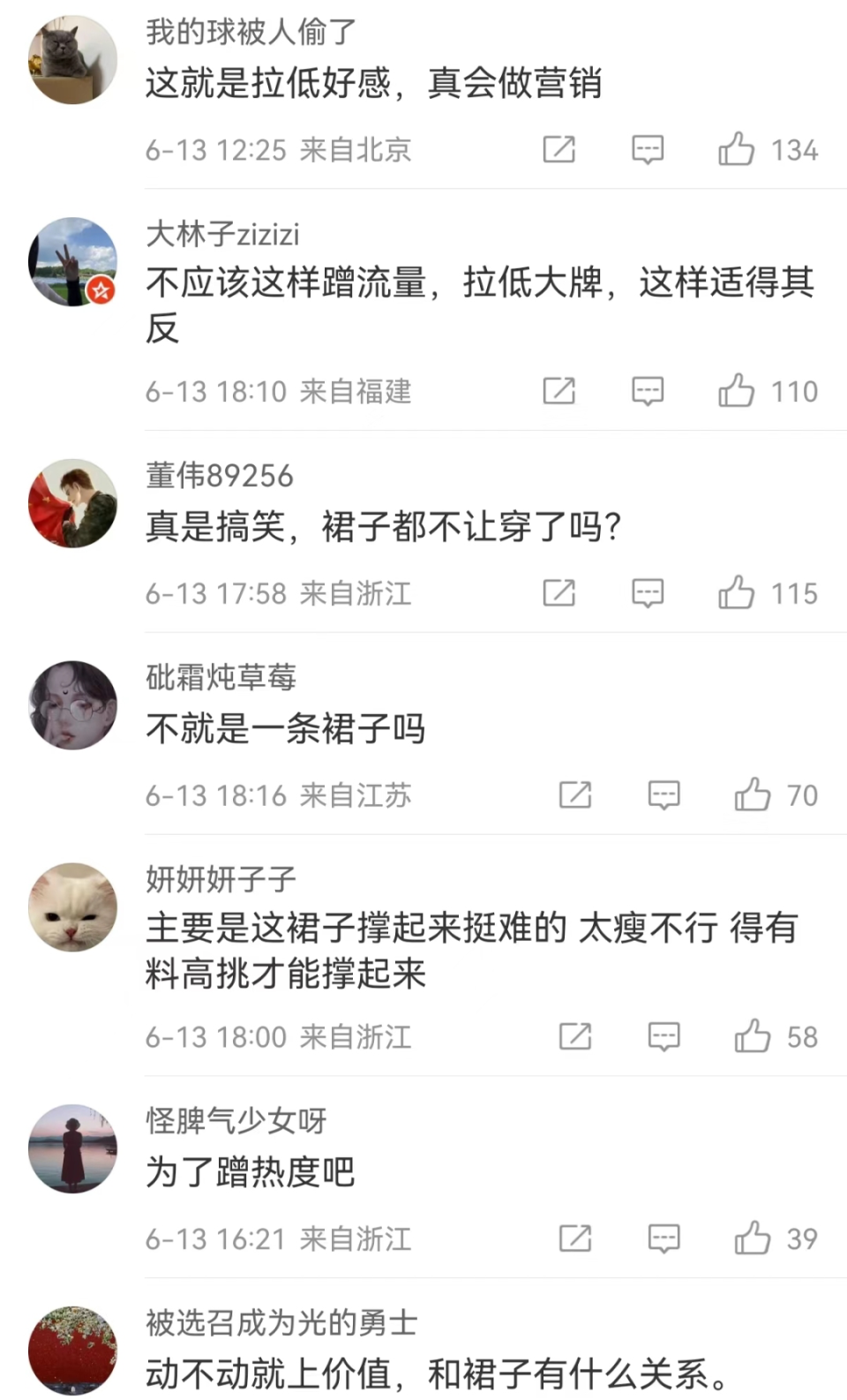Click the like count 58 under 妍妍妍子子
Viewport: 847px width, 1400px height.
tap(802, 1036)
